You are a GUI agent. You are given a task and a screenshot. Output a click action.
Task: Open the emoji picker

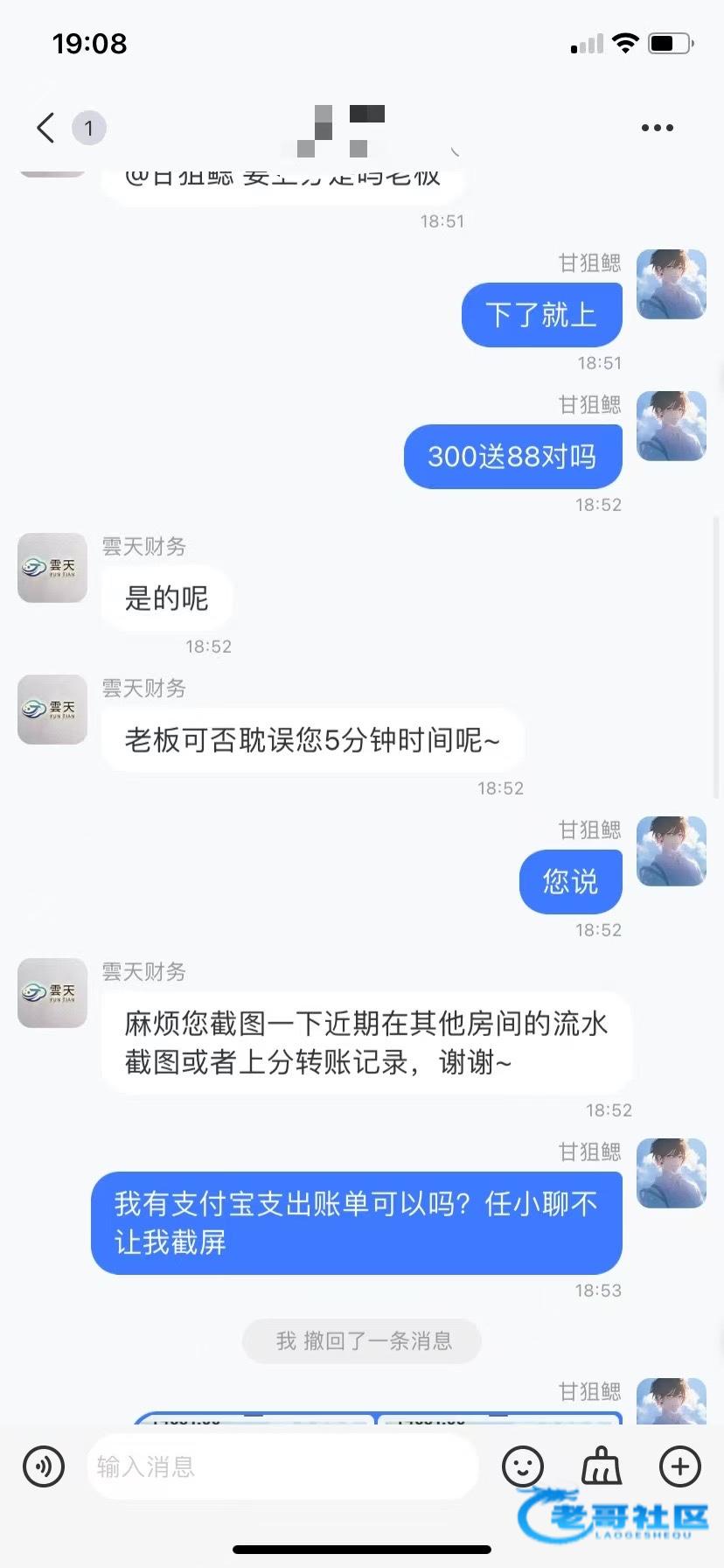tap(523, 1466)
